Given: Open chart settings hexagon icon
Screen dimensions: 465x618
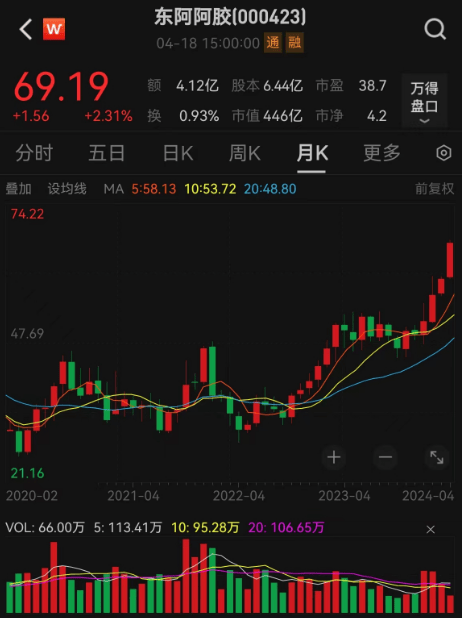Looking at the screenshot, I should click(444, 153).
